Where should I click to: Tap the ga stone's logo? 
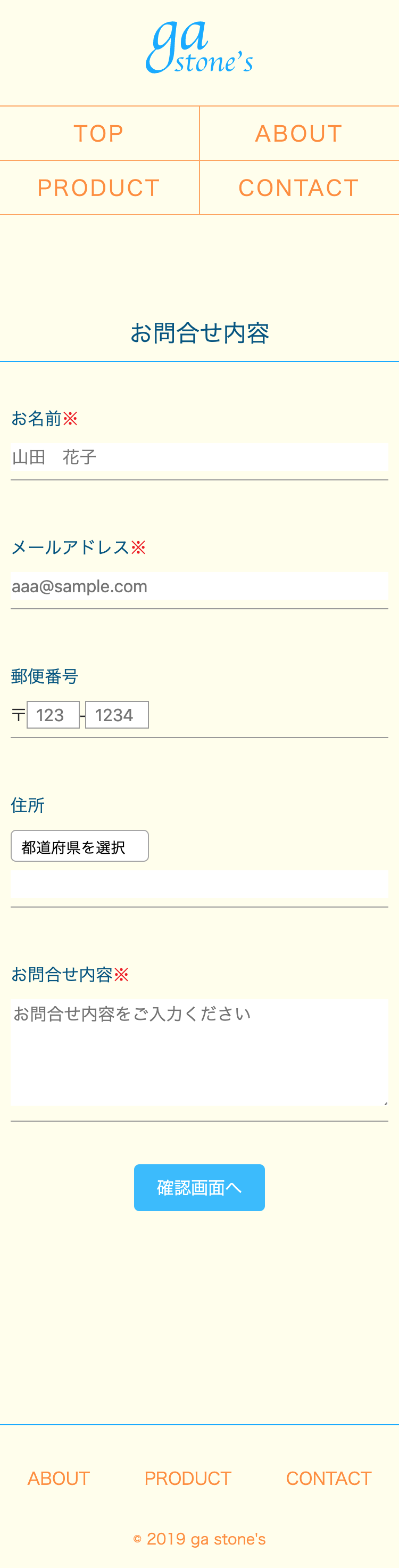[x=199, y=47]
